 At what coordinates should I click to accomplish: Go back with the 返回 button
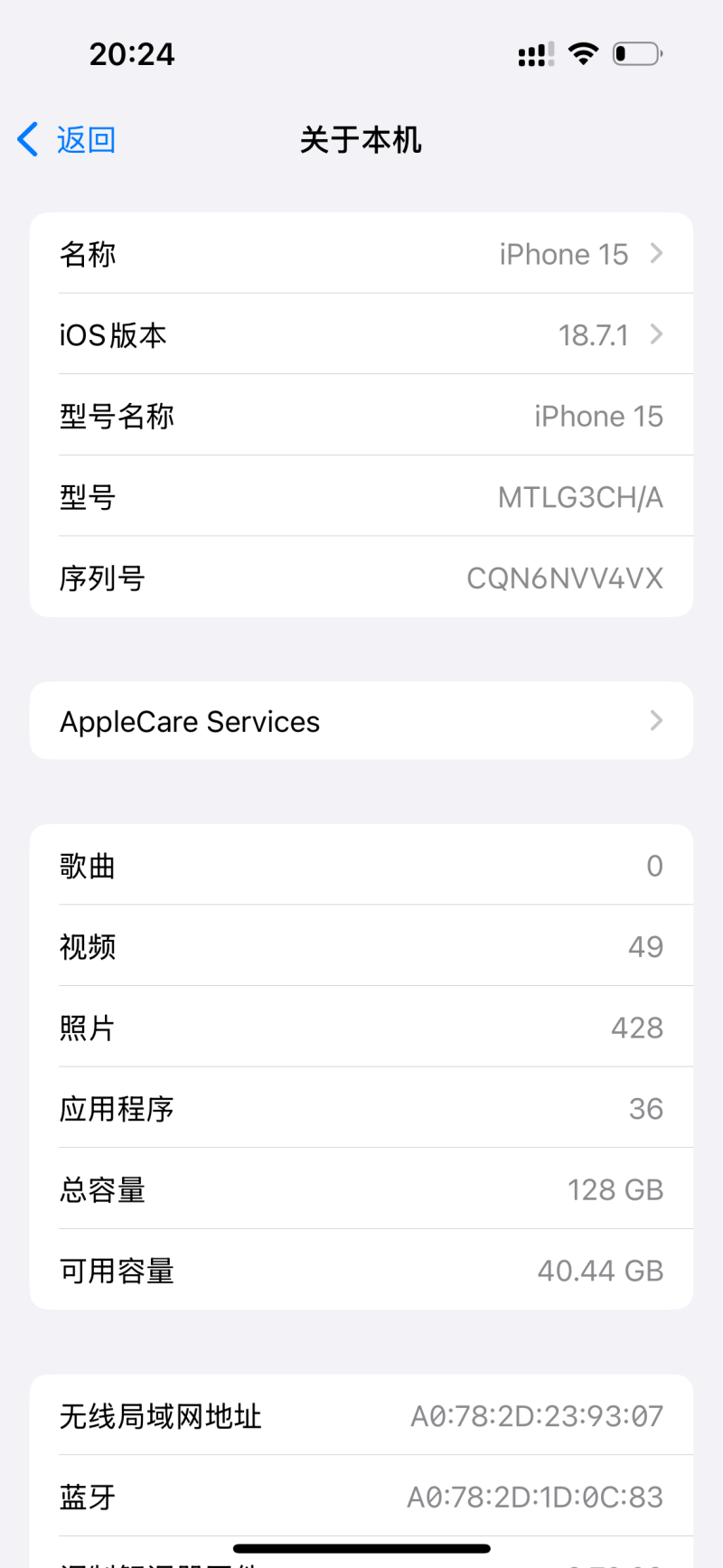[x=68, y=140]
